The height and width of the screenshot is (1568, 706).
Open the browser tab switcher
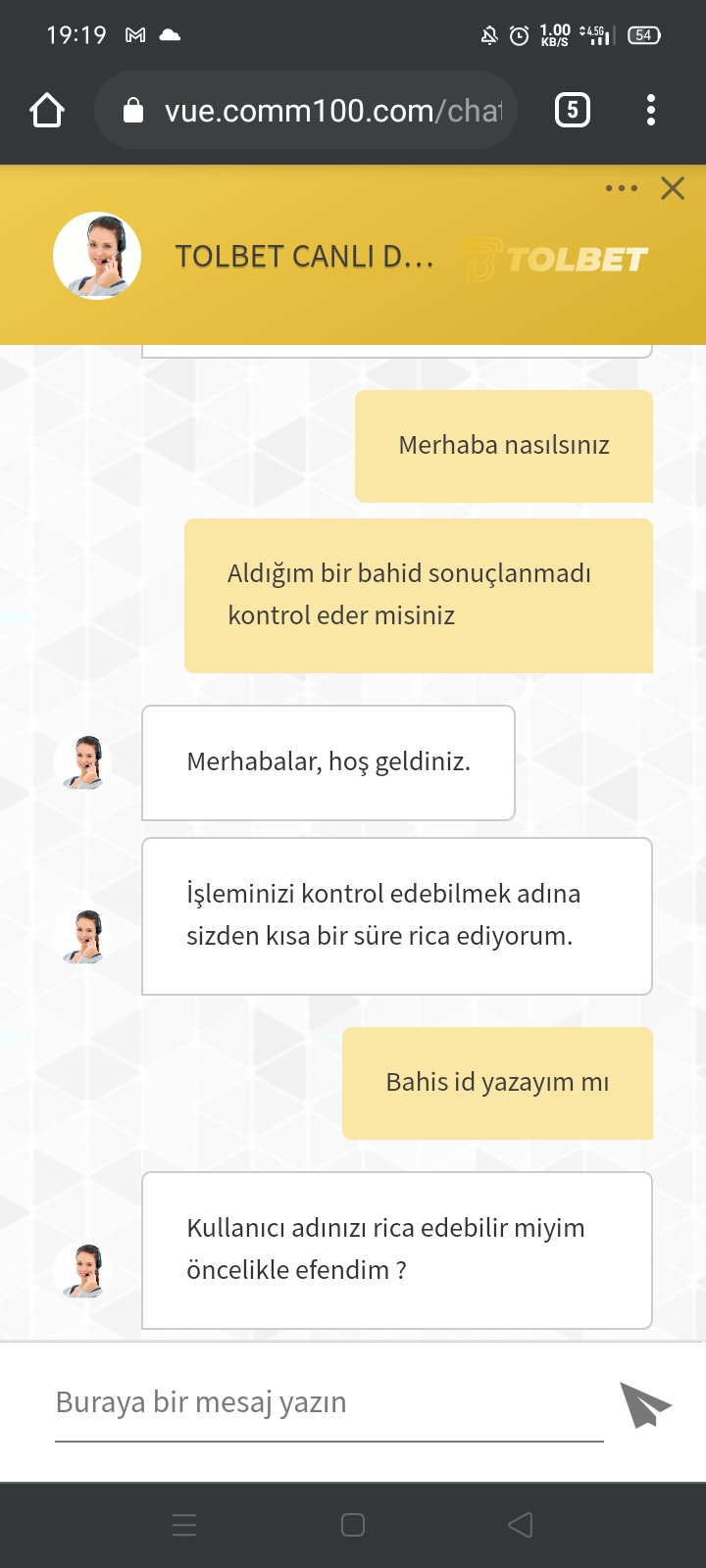click(573, 110)
